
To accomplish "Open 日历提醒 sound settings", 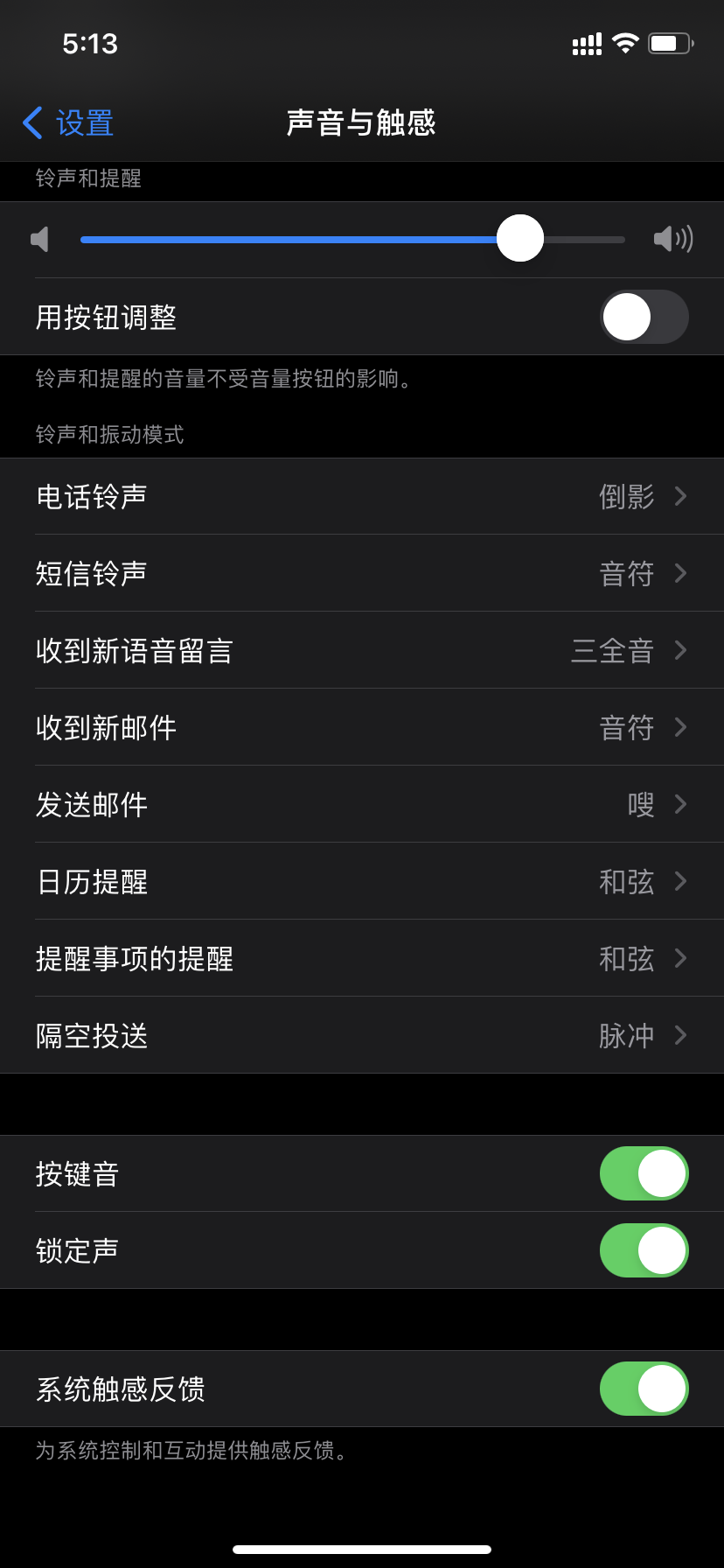I will click(362, 881).
